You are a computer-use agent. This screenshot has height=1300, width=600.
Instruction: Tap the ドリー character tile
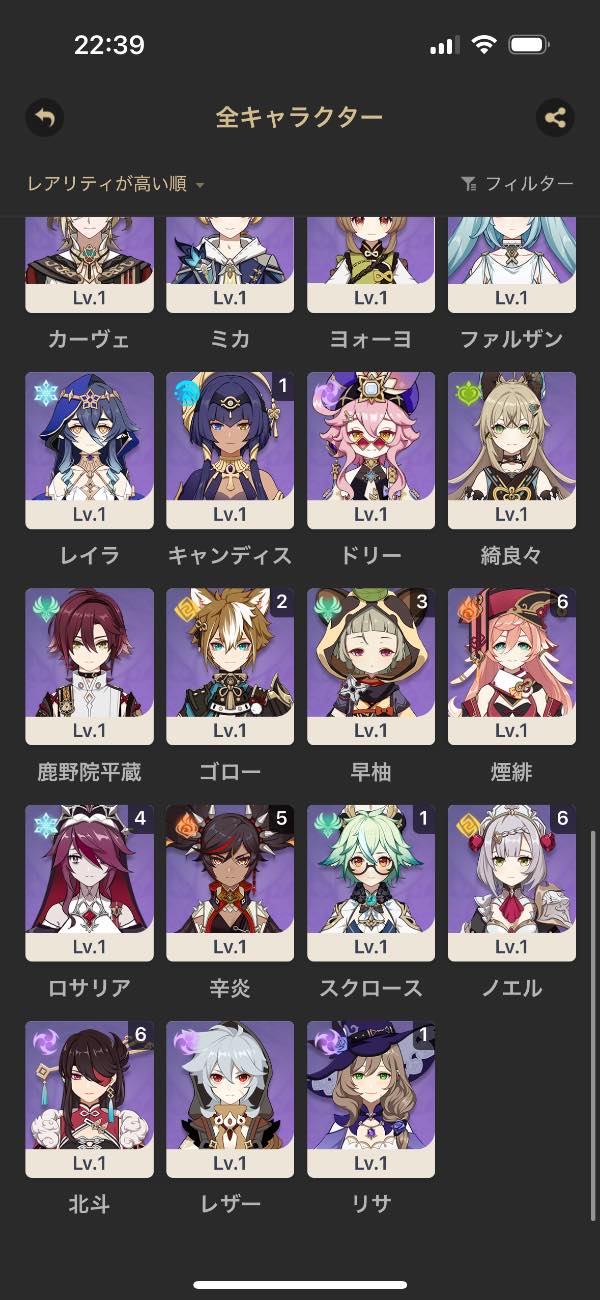pyautogui.click(x=371, y=450)
